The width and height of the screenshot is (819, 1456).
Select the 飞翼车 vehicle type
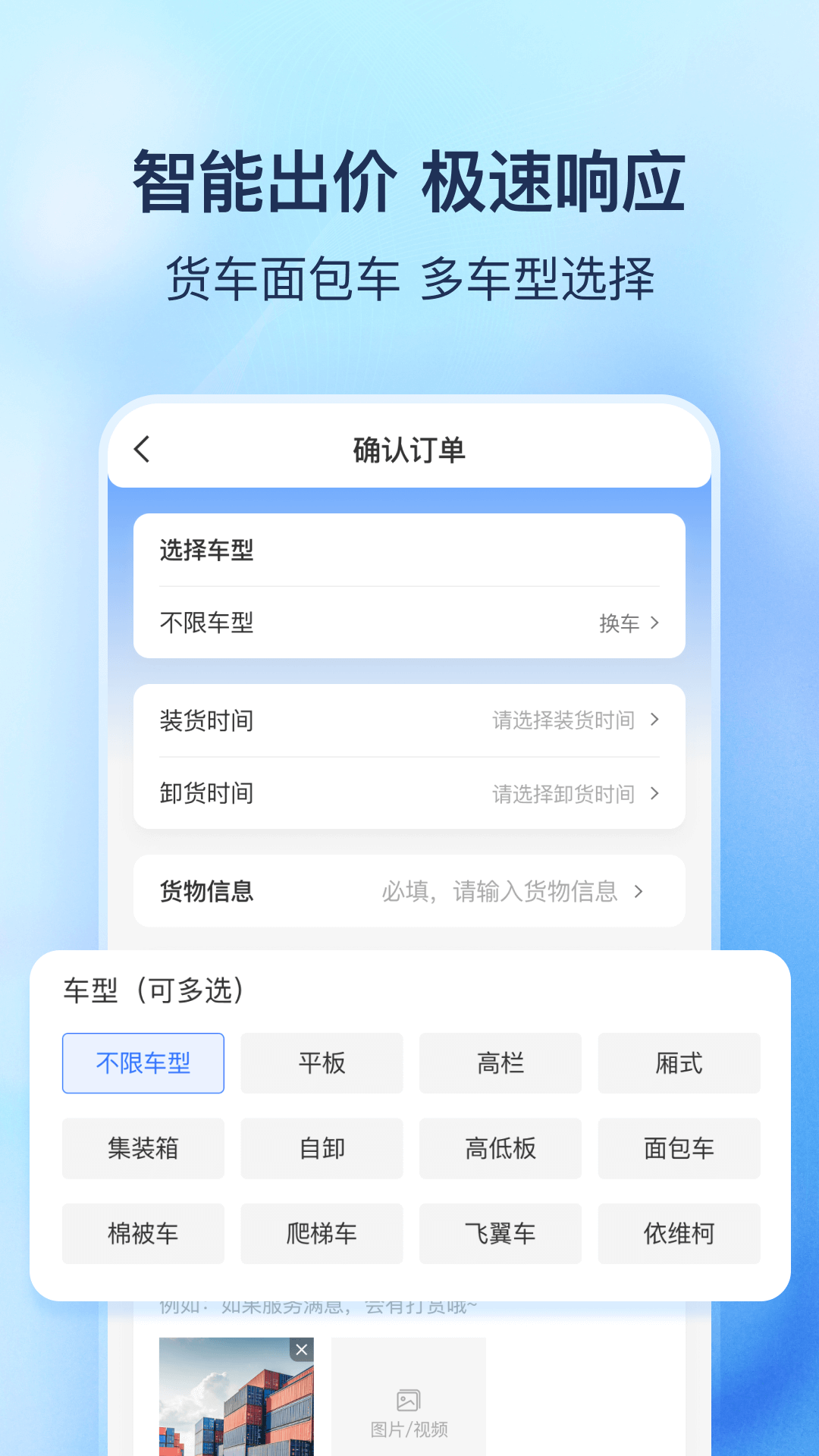click(x=500, y=1234)
